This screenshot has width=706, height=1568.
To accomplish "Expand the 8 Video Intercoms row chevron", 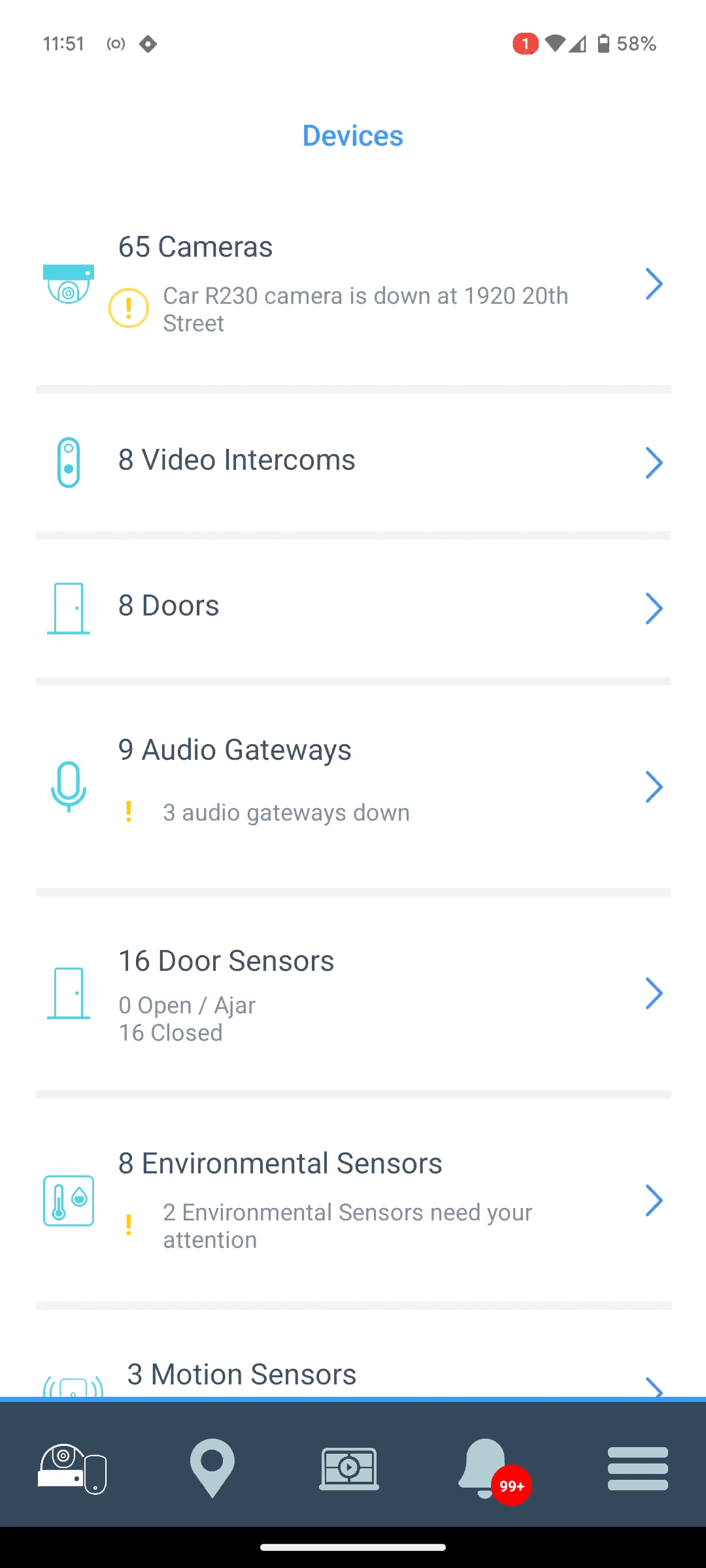I will pyautogui.click(x=654, y=462).
